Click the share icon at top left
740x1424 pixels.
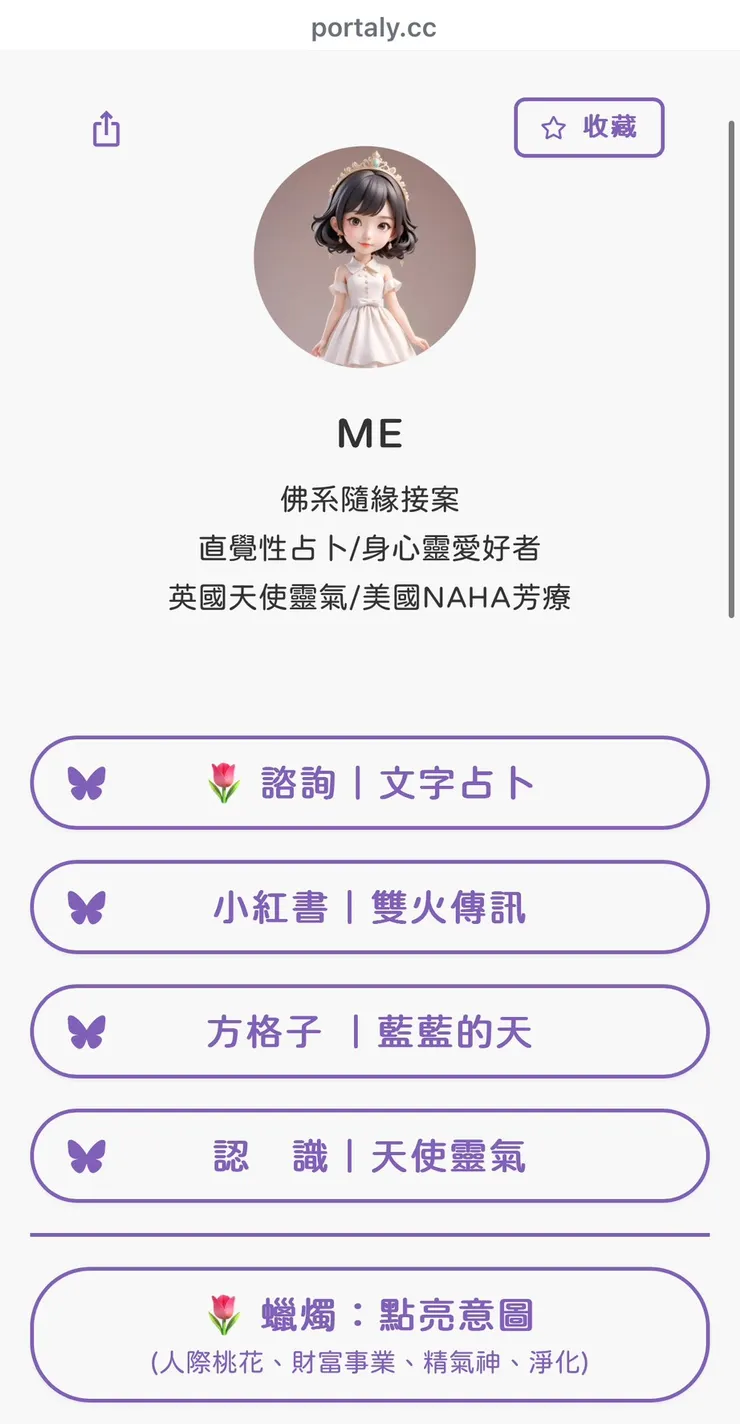click(104, 128)
